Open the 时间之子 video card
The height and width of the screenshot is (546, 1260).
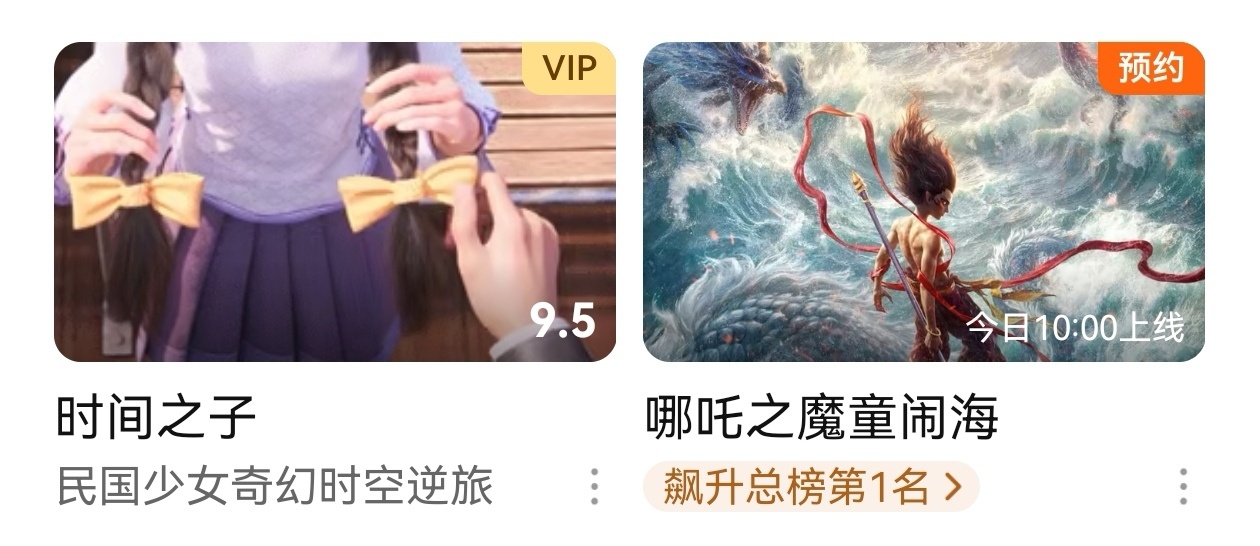click(x=334, y=202)
